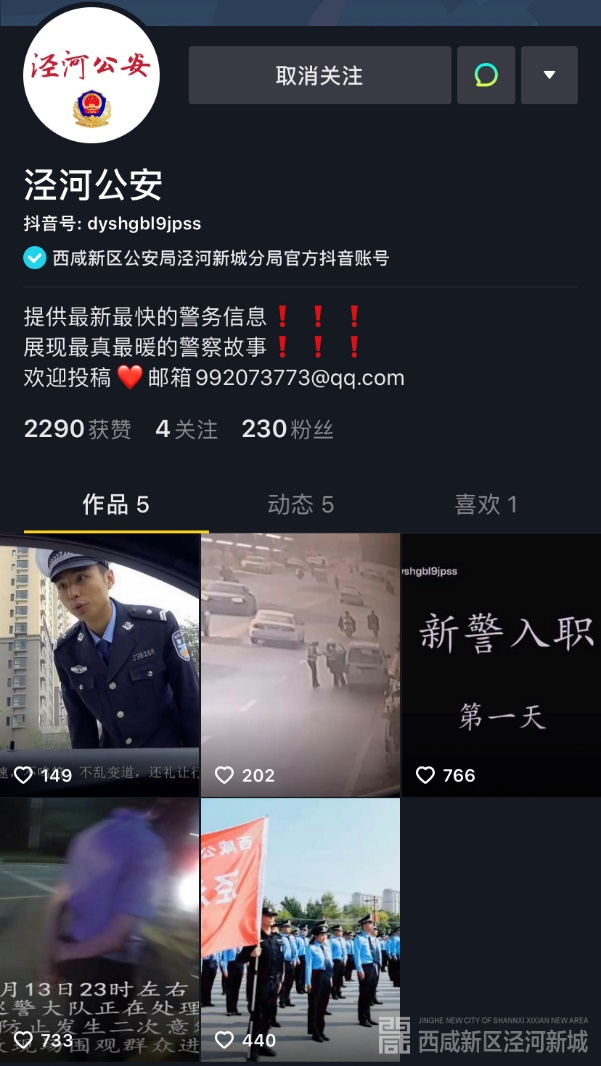Viewport: 601px width, 1066px height.
Task: View the video with 733 likes
Action: click(100, 929)
